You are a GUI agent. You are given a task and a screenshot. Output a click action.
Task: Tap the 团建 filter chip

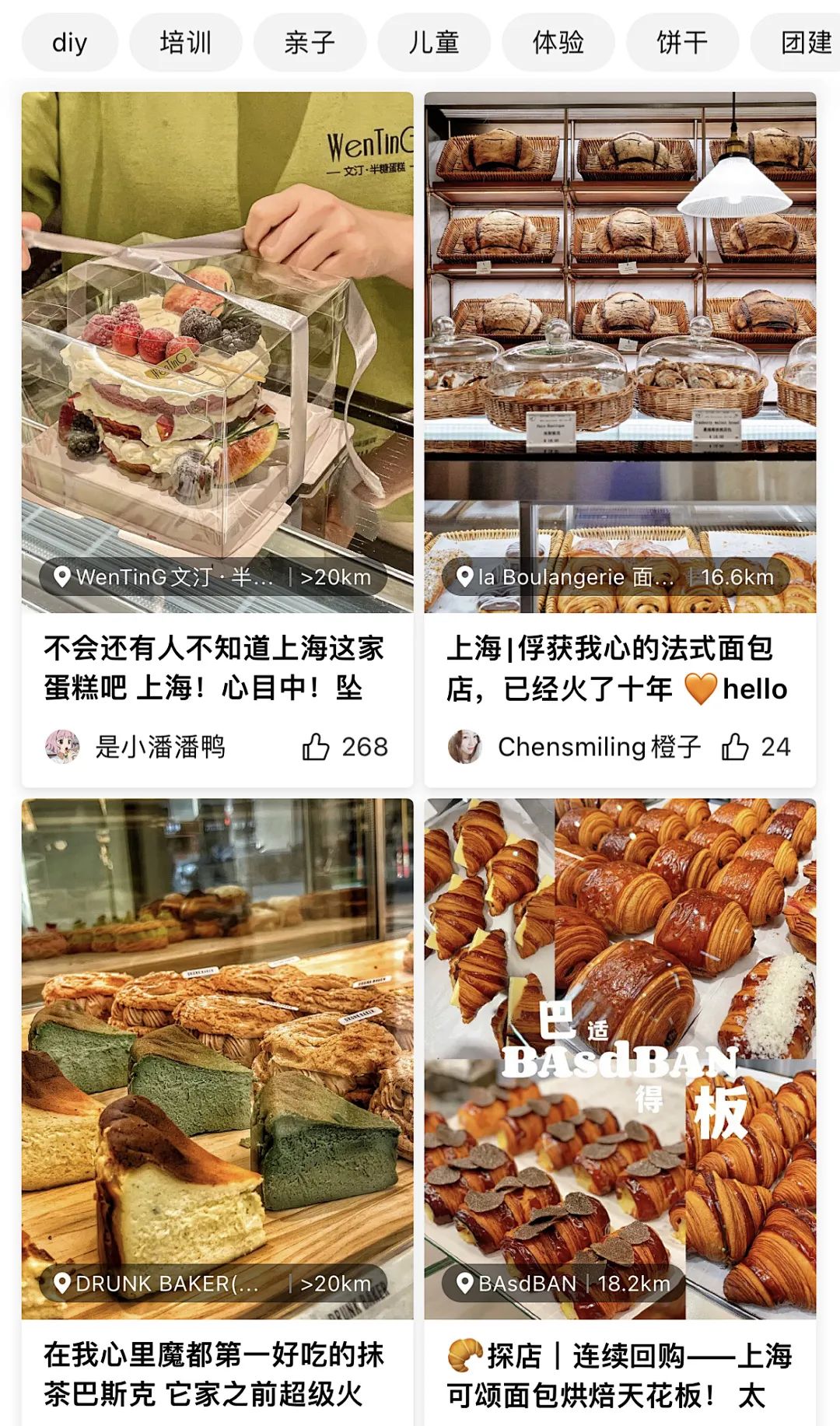(796, 43)
